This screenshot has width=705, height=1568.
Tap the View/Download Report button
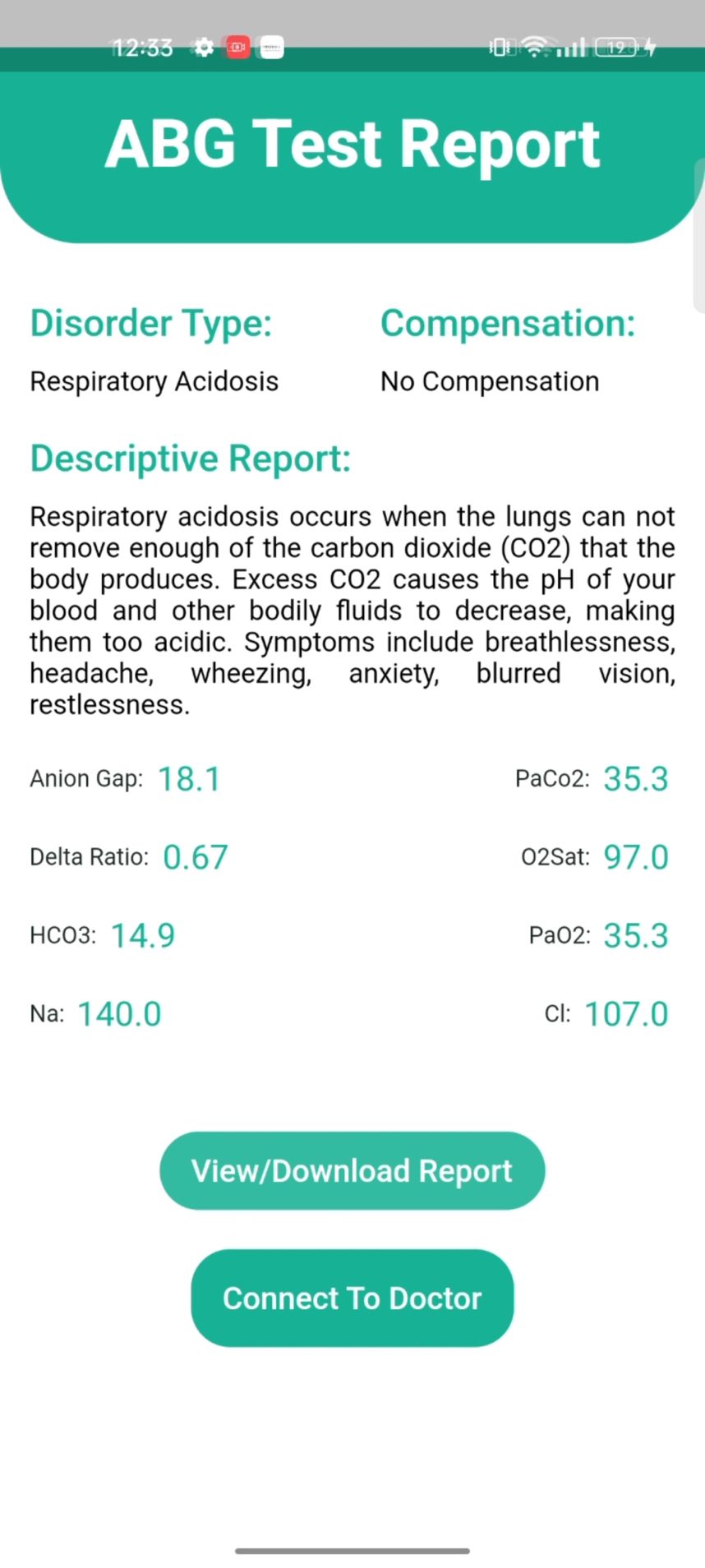352,1170
